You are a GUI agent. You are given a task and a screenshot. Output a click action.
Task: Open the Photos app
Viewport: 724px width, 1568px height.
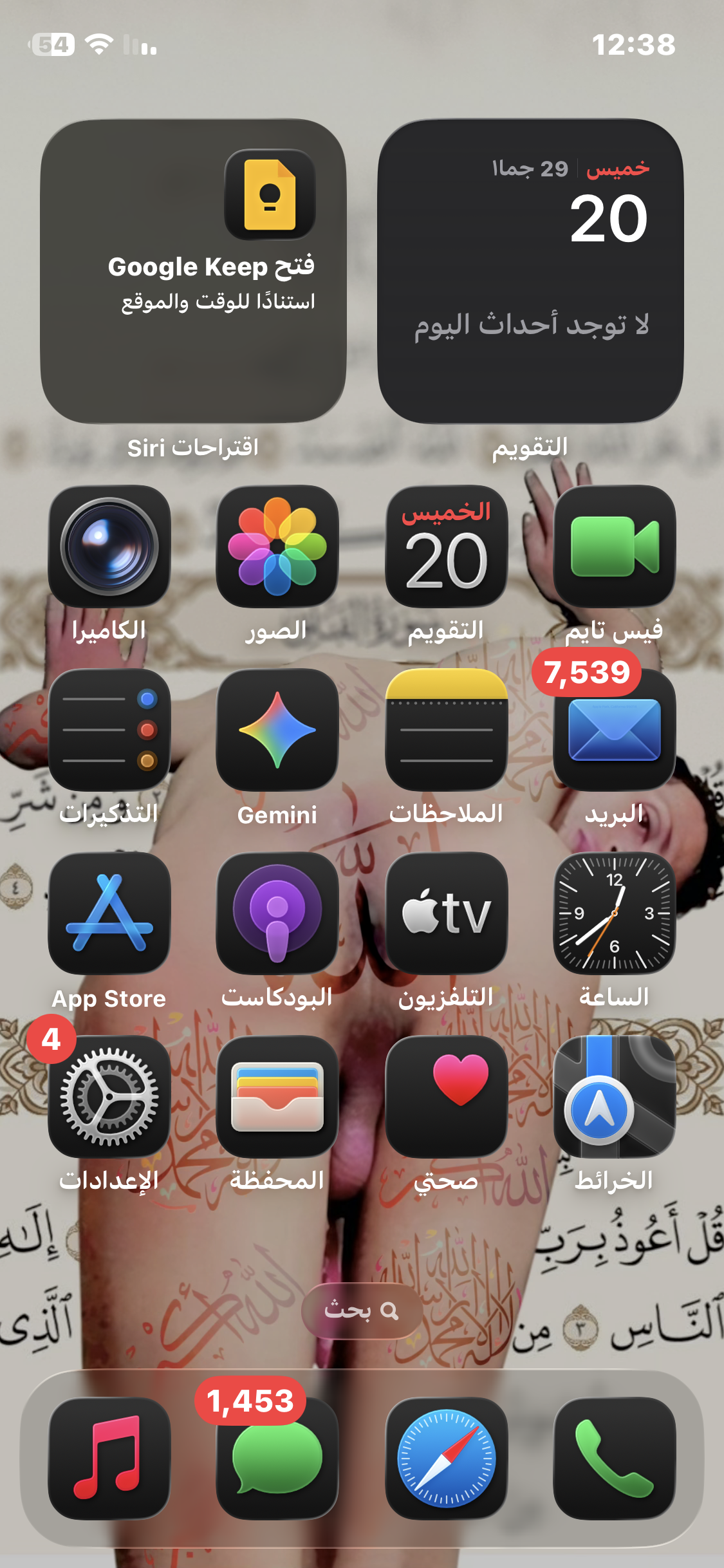click(x=277, y=546)
